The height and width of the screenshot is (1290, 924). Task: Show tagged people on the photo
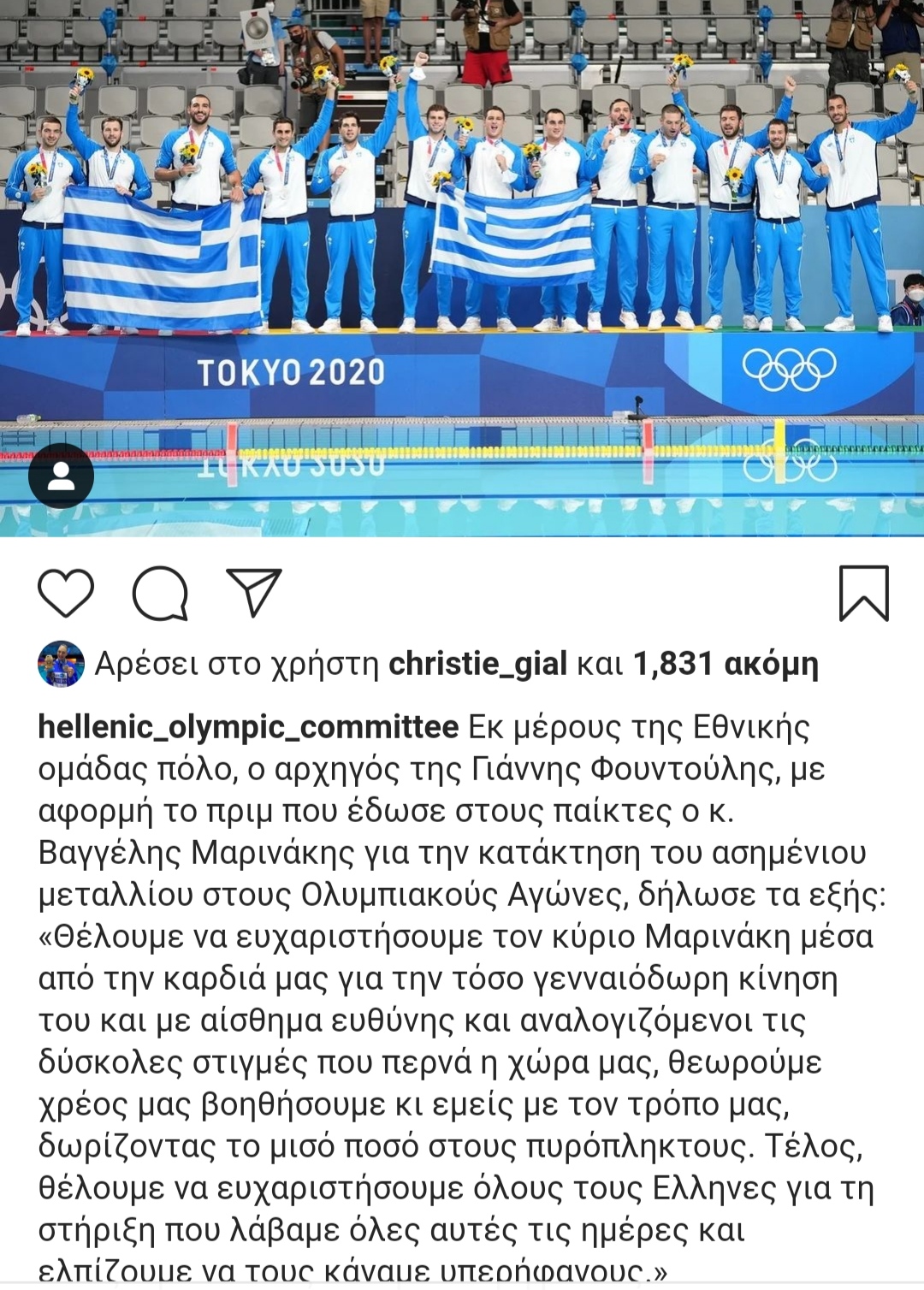[x=61, y=476]
